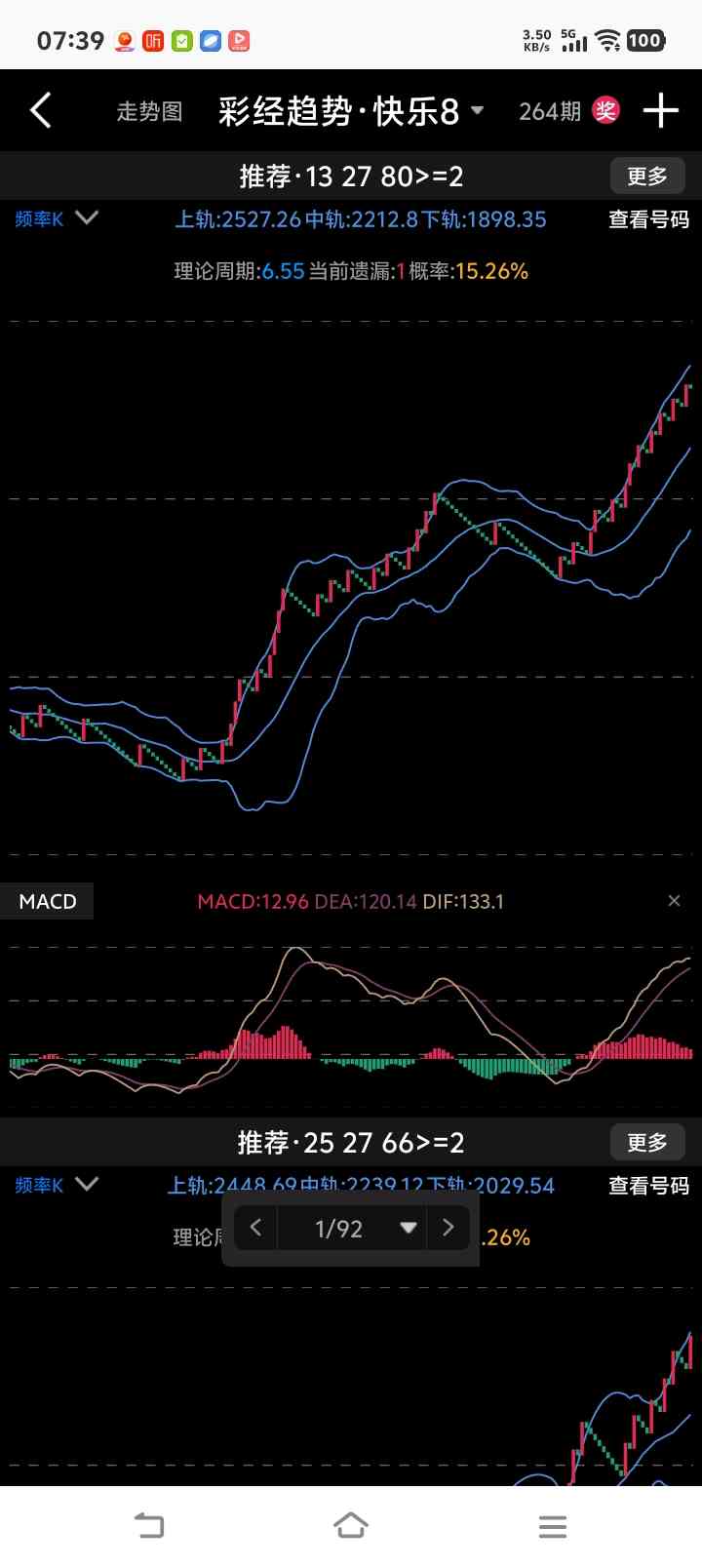Go to the next page in pager
The width and height of the screenshot is (702, 1568).
pyautogui.click(x=448, y=1228)
